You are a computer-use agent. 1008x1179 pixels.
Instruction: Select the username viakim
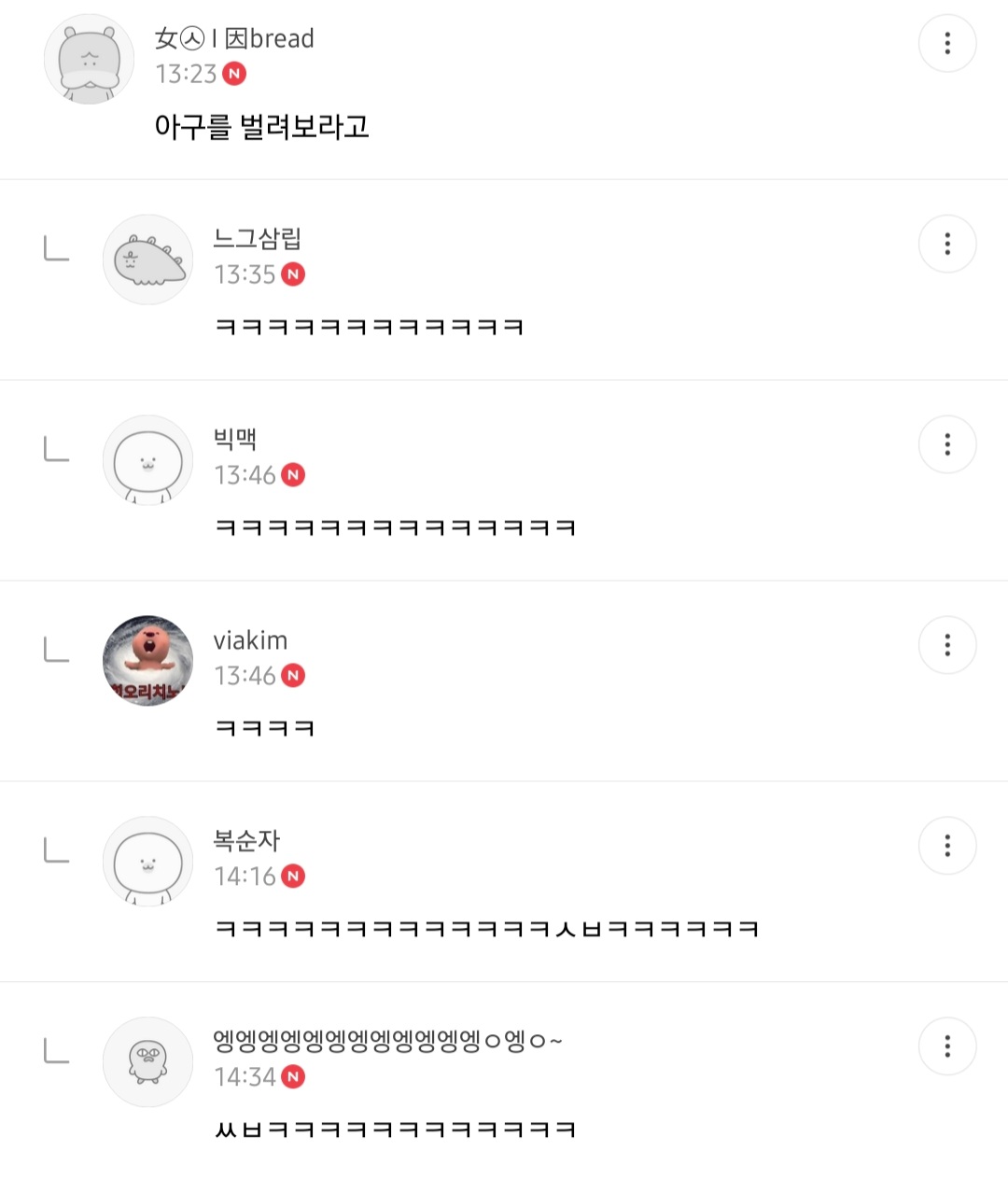(x=247, y=640)
